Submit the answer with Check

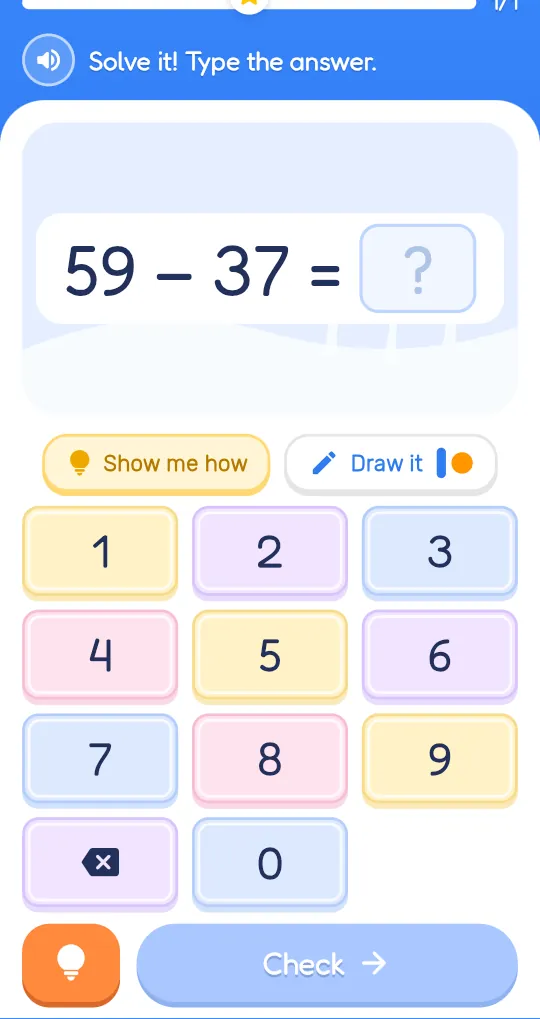click(327, 964)
